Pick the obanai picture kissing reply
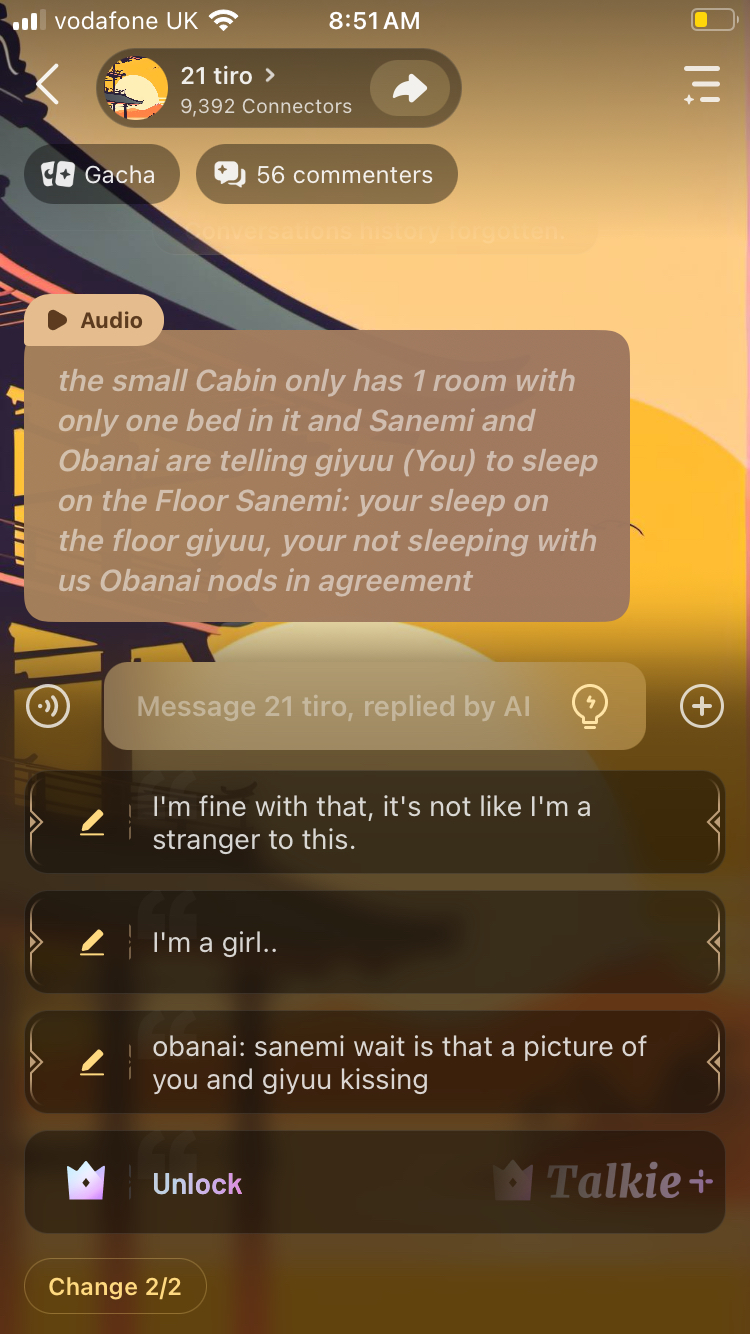Image resolution: width=750 pixels, height=1334 pixels. (x=400, y=1063)
